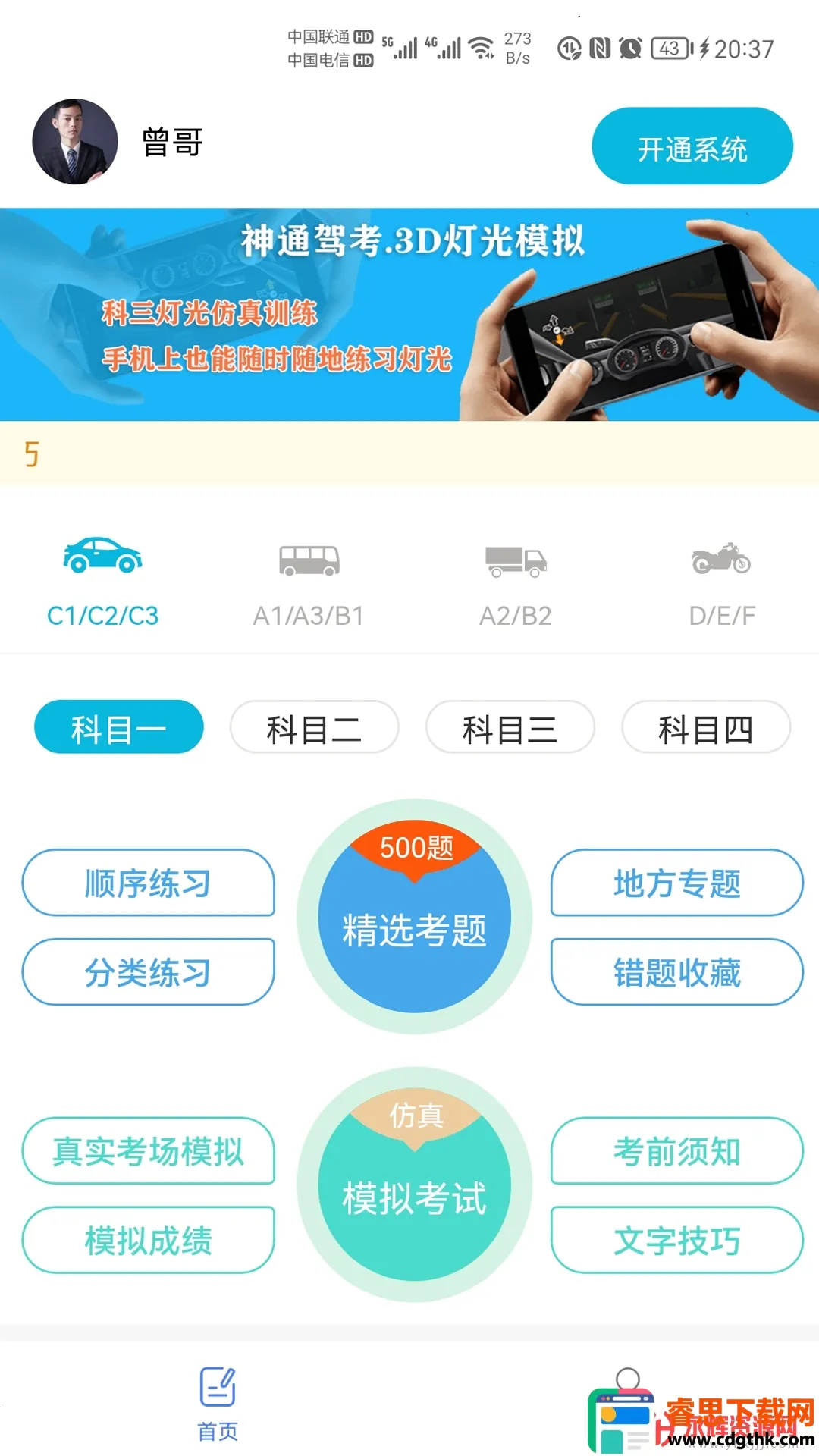Screen dimensions: 819x1456
Task: Start 真实考场模拟
Action: pyautogui.click(x=148, y=1150)
